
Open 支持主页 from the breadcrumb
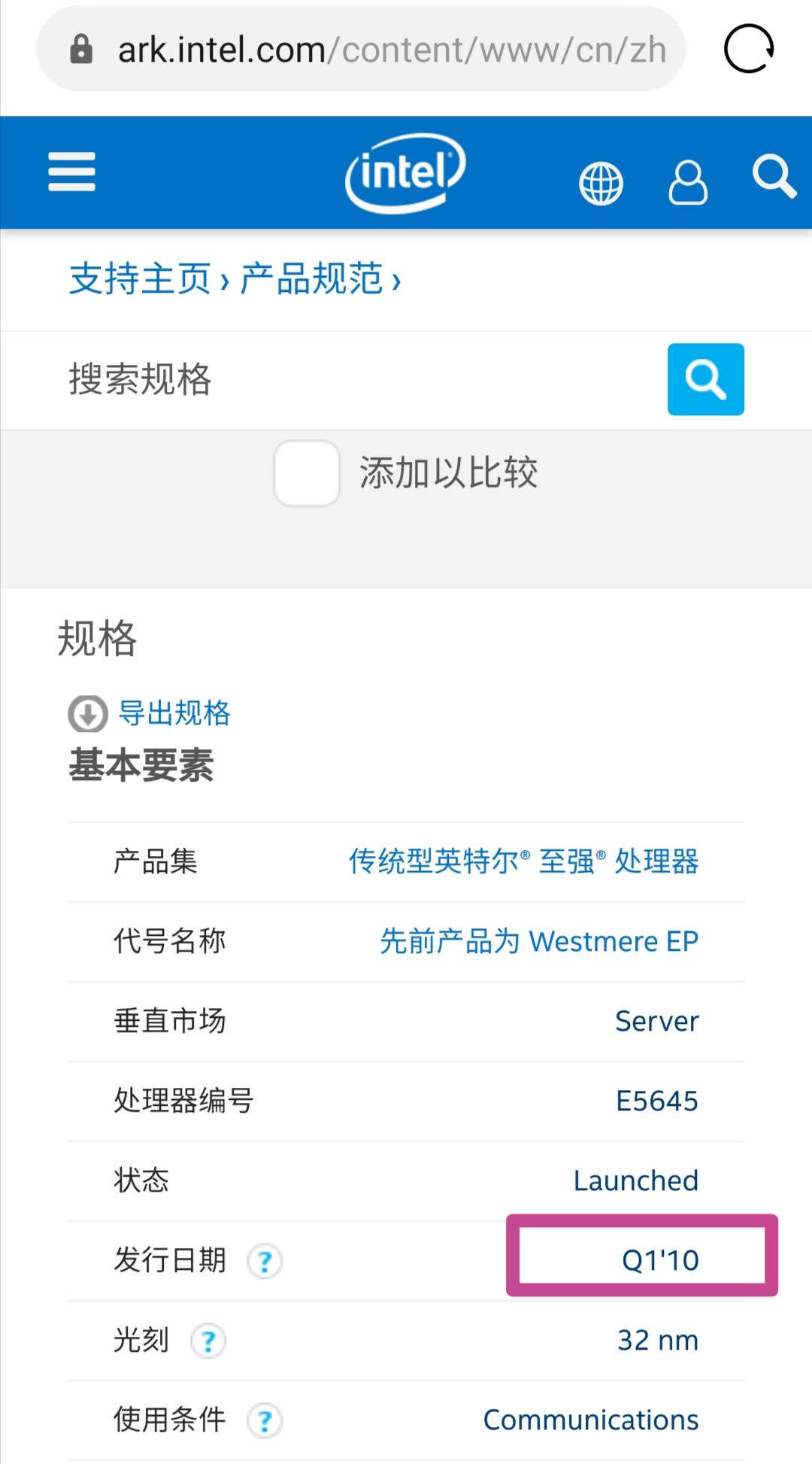click(x=139, y=280)
